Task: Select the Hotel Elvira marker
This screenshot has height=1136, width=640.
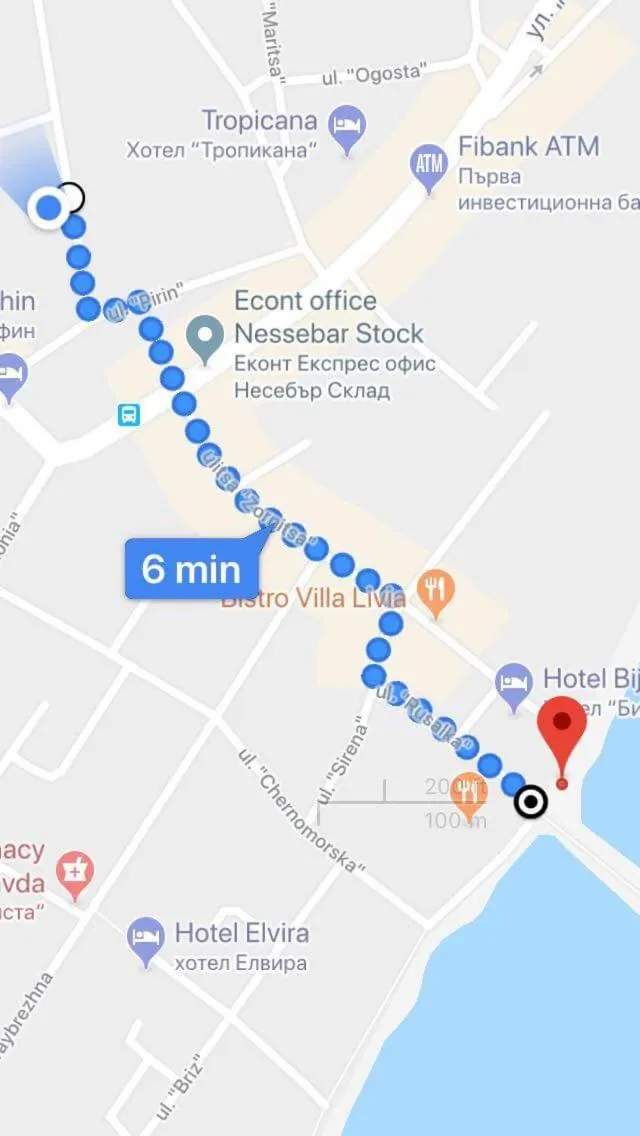Action: coord(146,937)
